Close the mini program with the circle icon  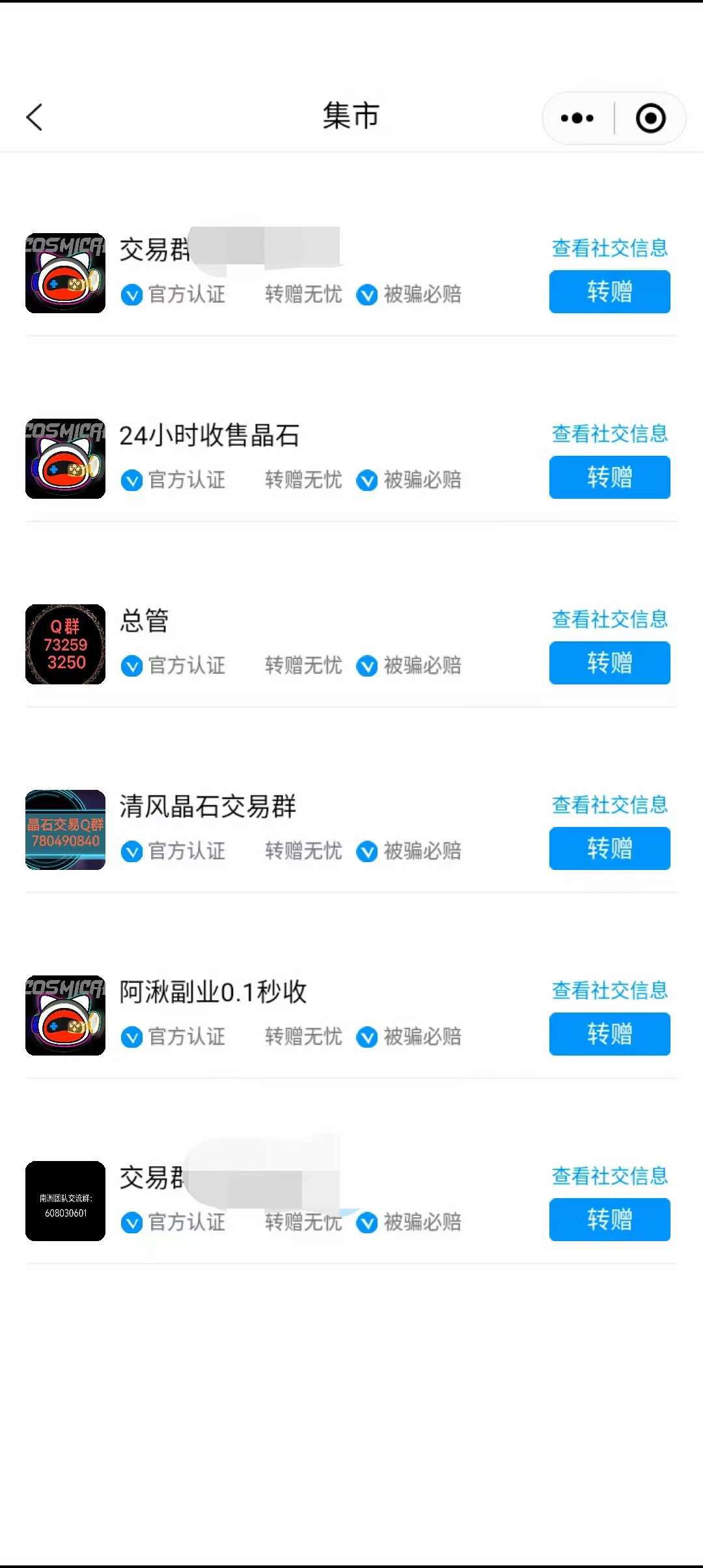[x=650, y=118]
